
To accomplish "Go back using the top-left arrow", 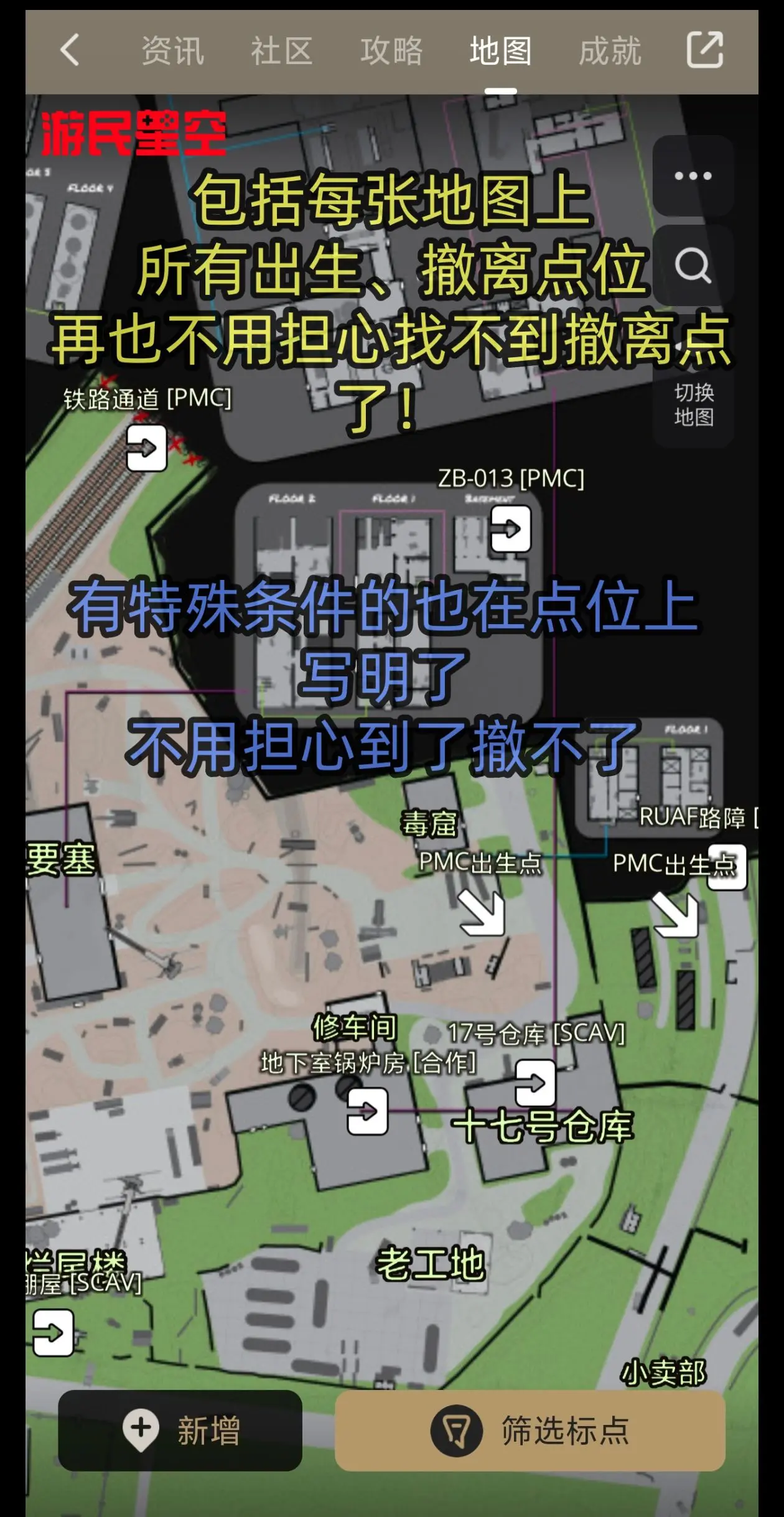I will point(70,50).
